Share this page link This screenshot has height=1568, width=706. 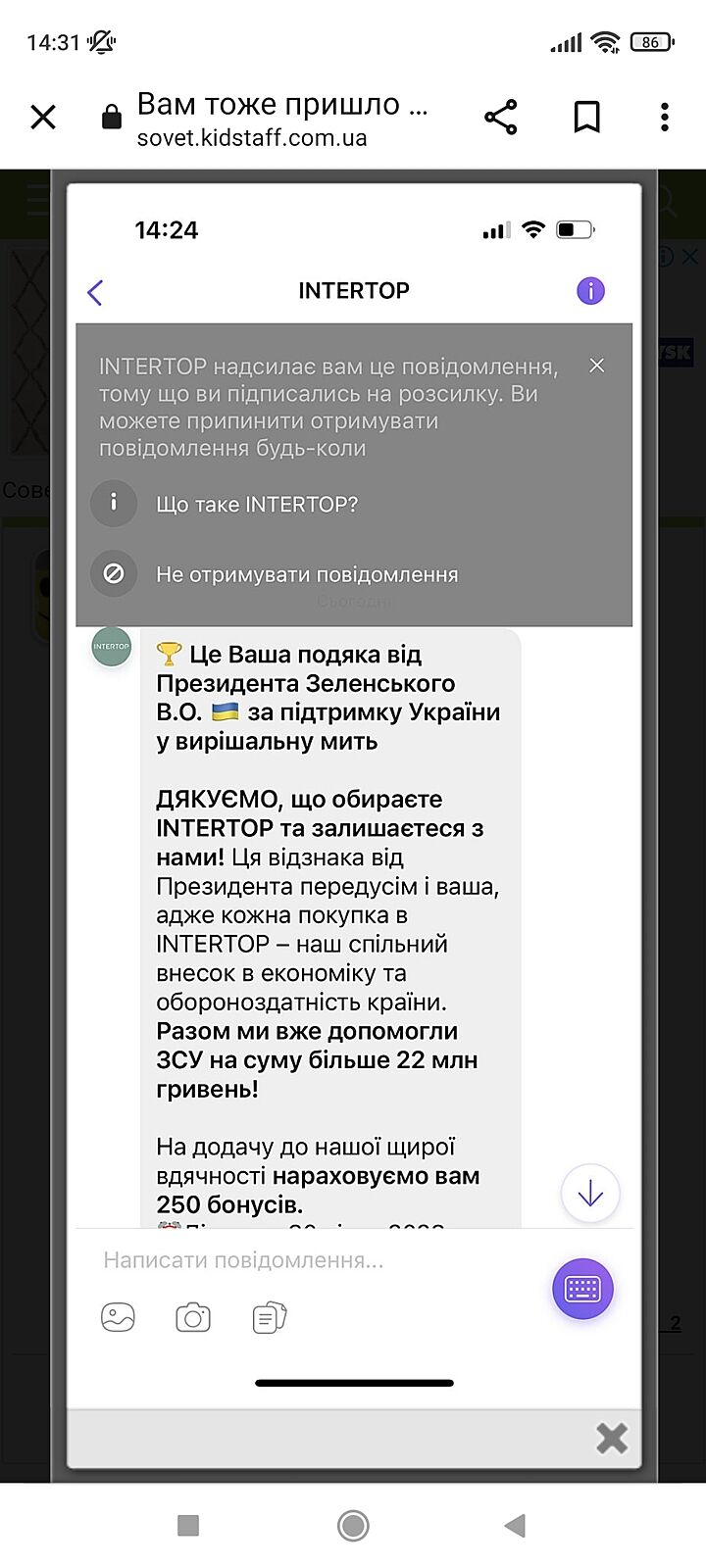click(x=500, y=118)
